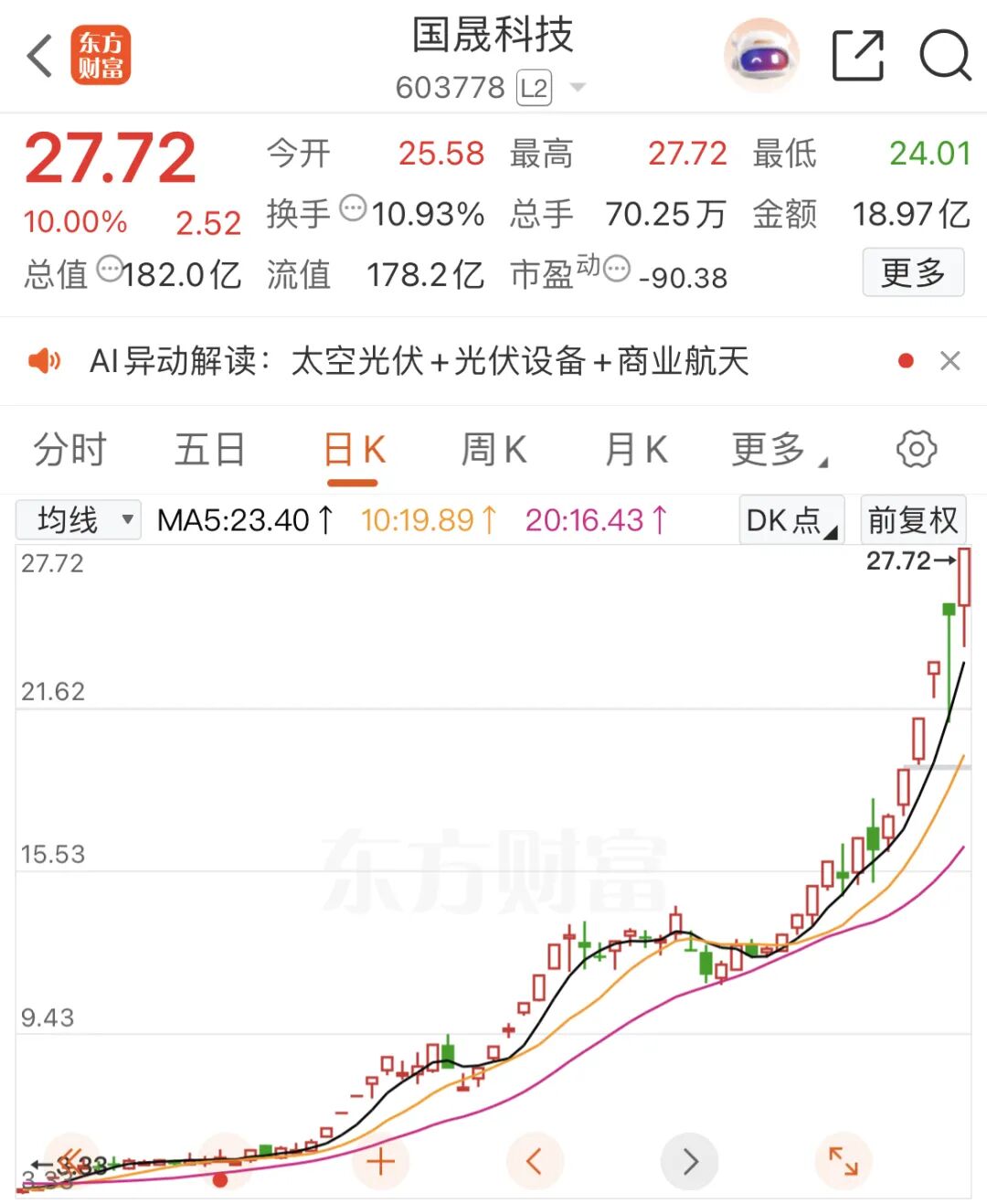Open the AI异动解读 news banner
The width and height of the screenshot is (987, 1204).
(419, 361)
